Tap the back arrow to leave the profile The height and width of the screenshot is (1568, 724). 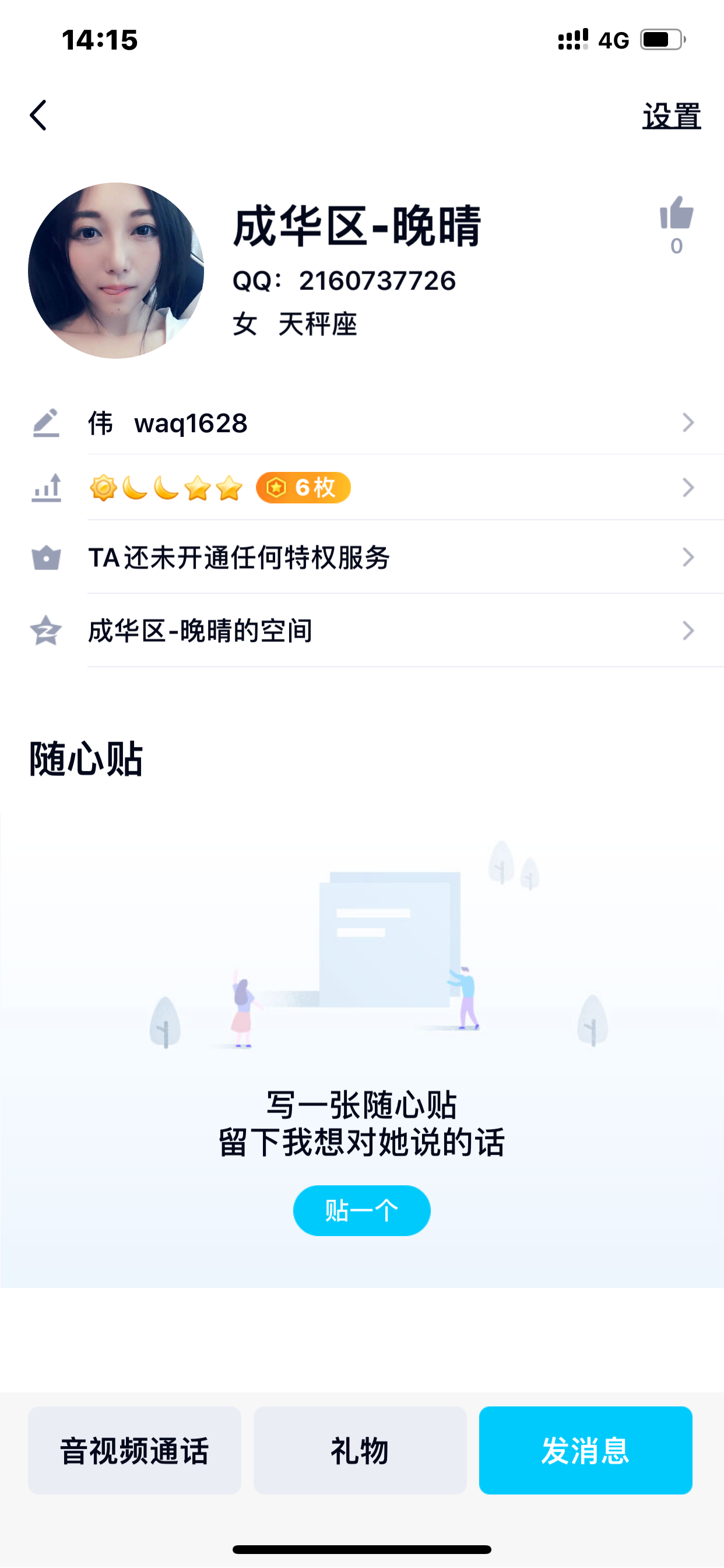click(38, 116)
